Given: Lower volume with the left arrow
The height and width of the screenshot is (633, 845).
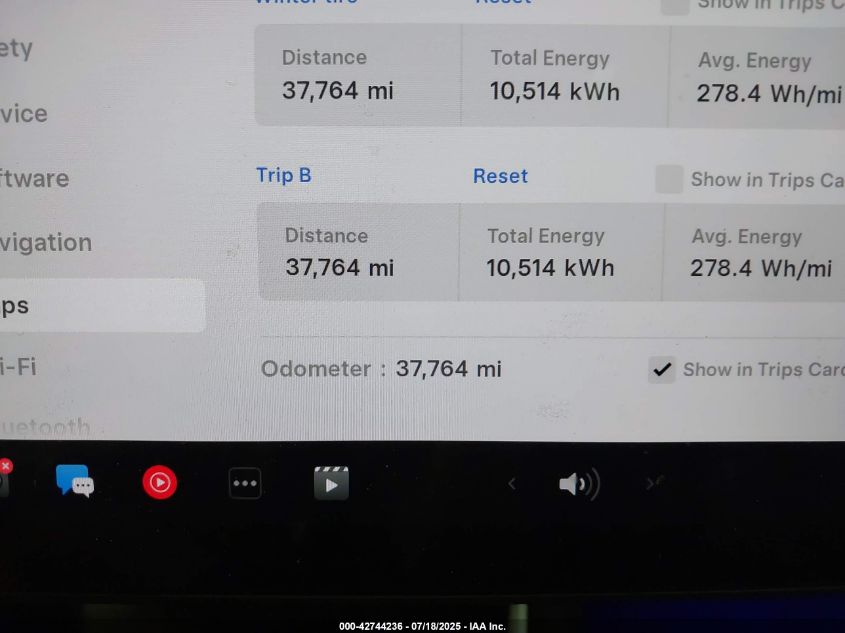Looking at the screenshot, I should [512, 484].
